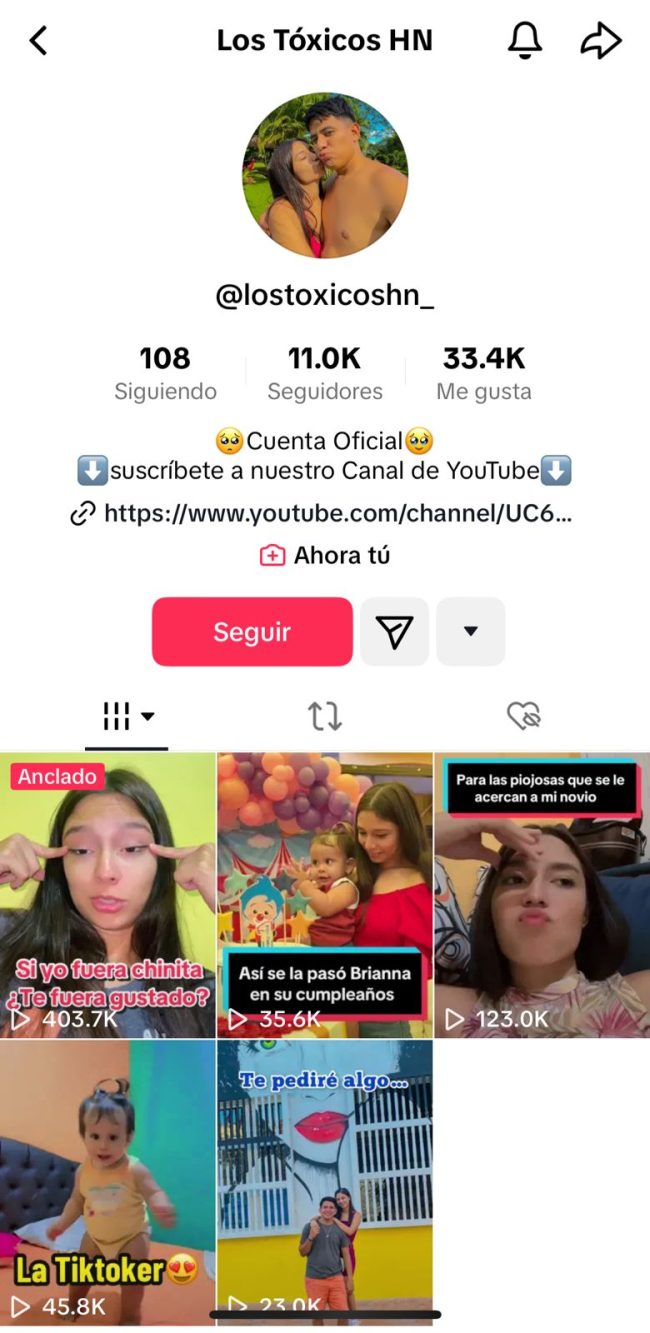650x1333 pixels.
Task: Go back with the top-left arrow
Action: pyautogui.click(x=39, y=41)
